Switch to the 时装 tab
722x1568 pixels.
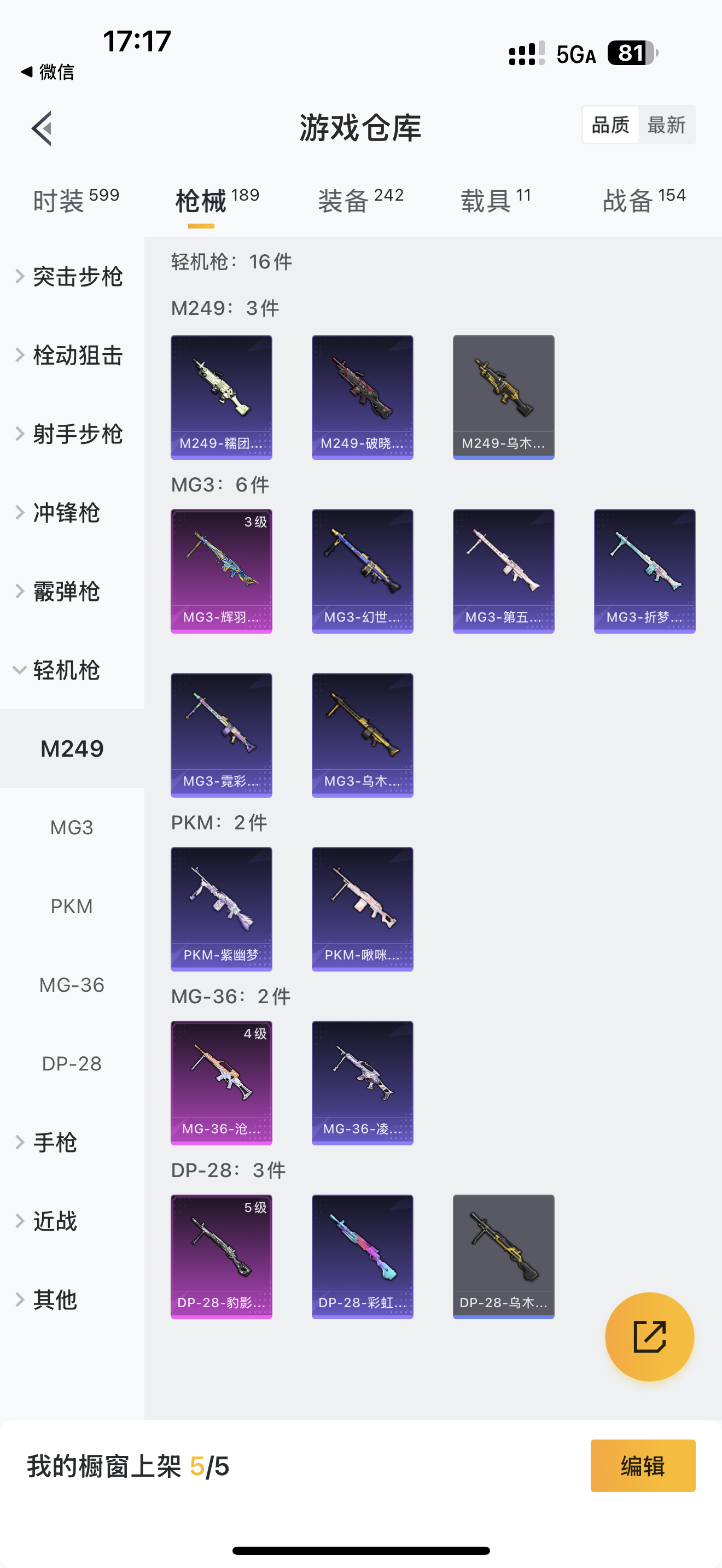75,200
